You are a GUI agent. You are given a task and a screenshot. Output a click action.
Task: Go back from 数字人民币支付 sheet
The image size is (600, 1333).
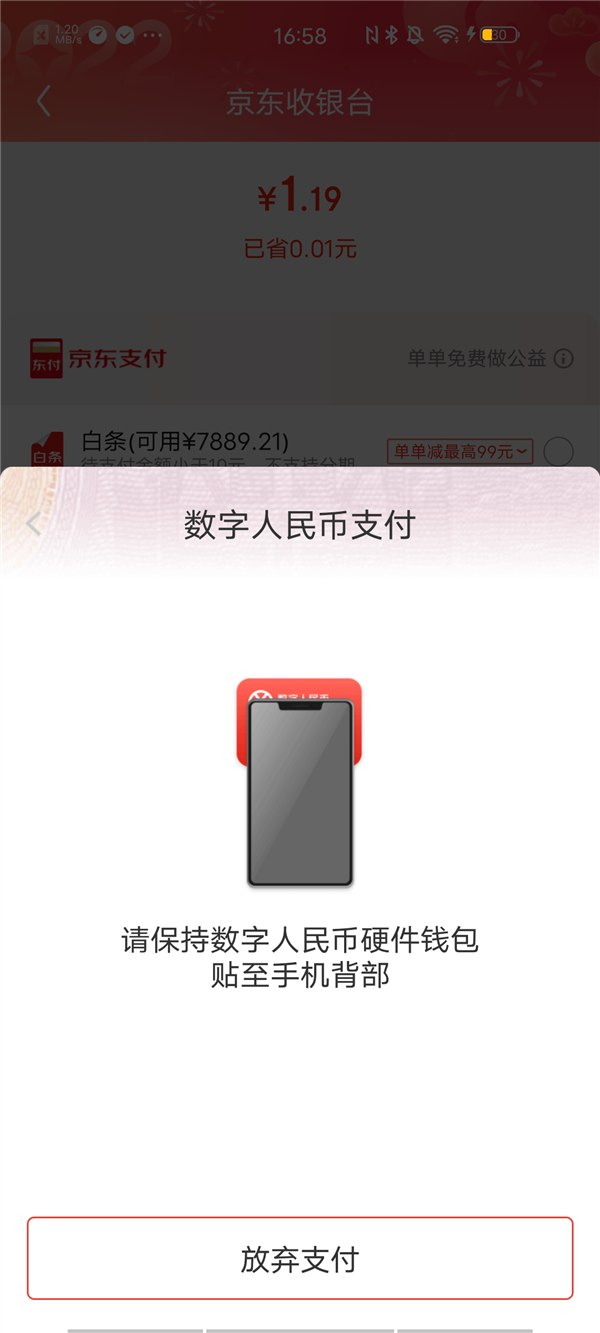(35, 524)
